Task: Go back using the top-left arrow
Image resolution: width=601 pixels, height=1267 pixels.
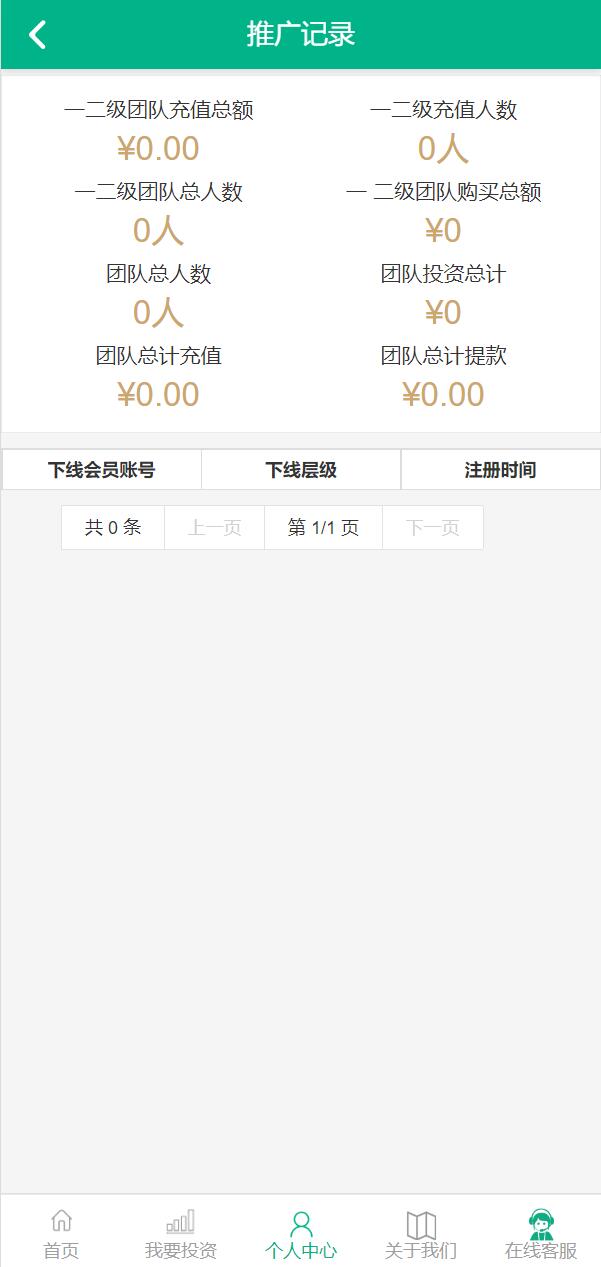Action: (x=38, y=35)
